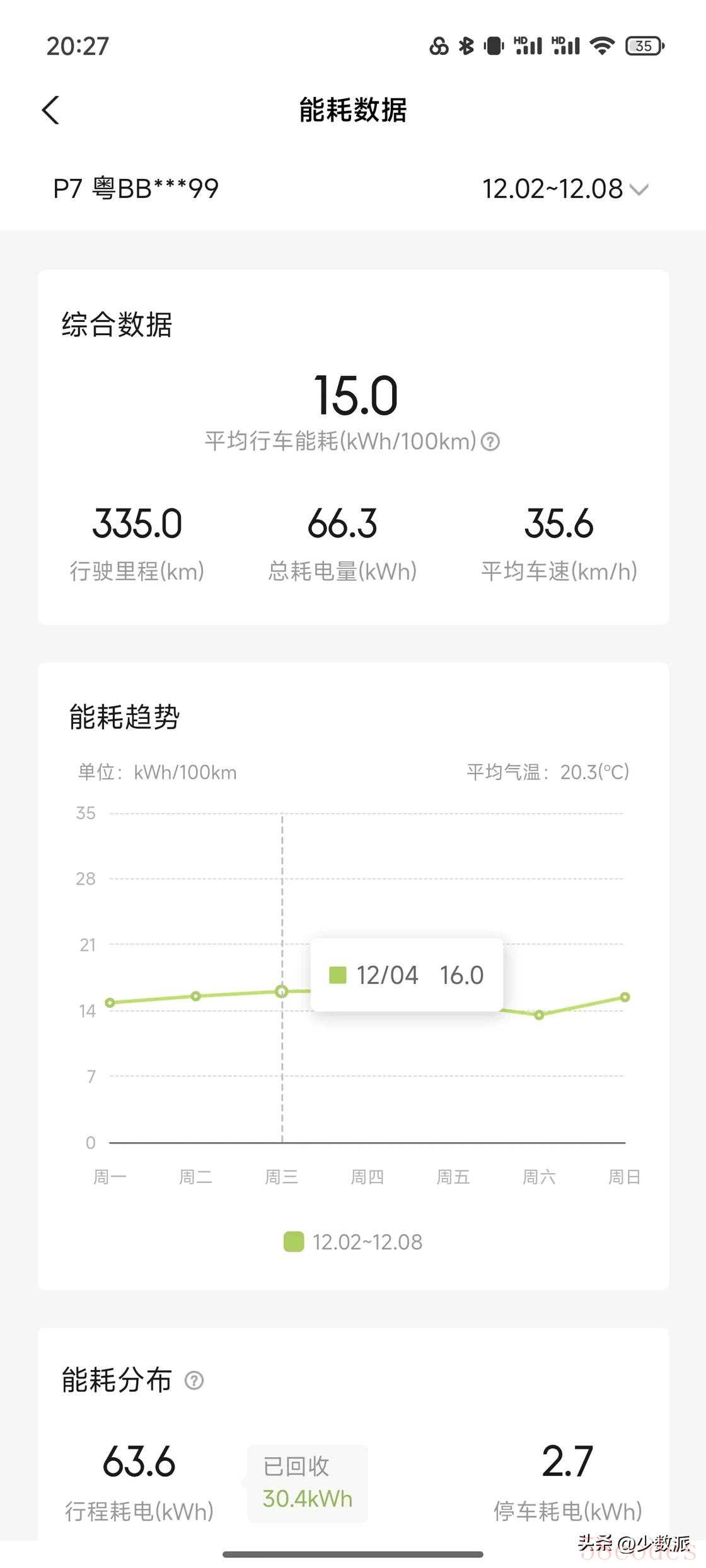Viewport: 706px width, 1568px height.
Task: Go back from the 能耗数据 page
Action: (51, 110)
